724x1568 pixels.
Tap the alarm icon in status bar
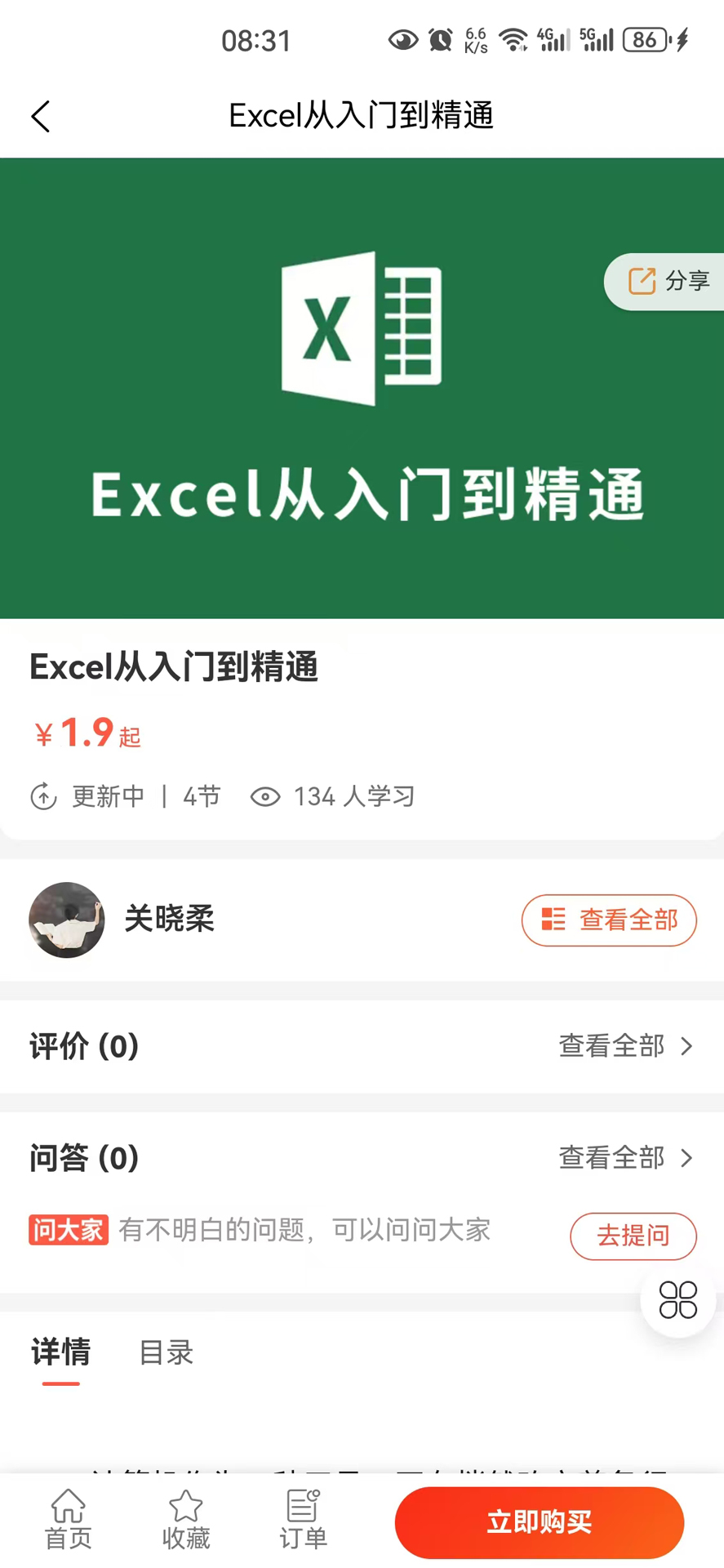click(440, 38)
